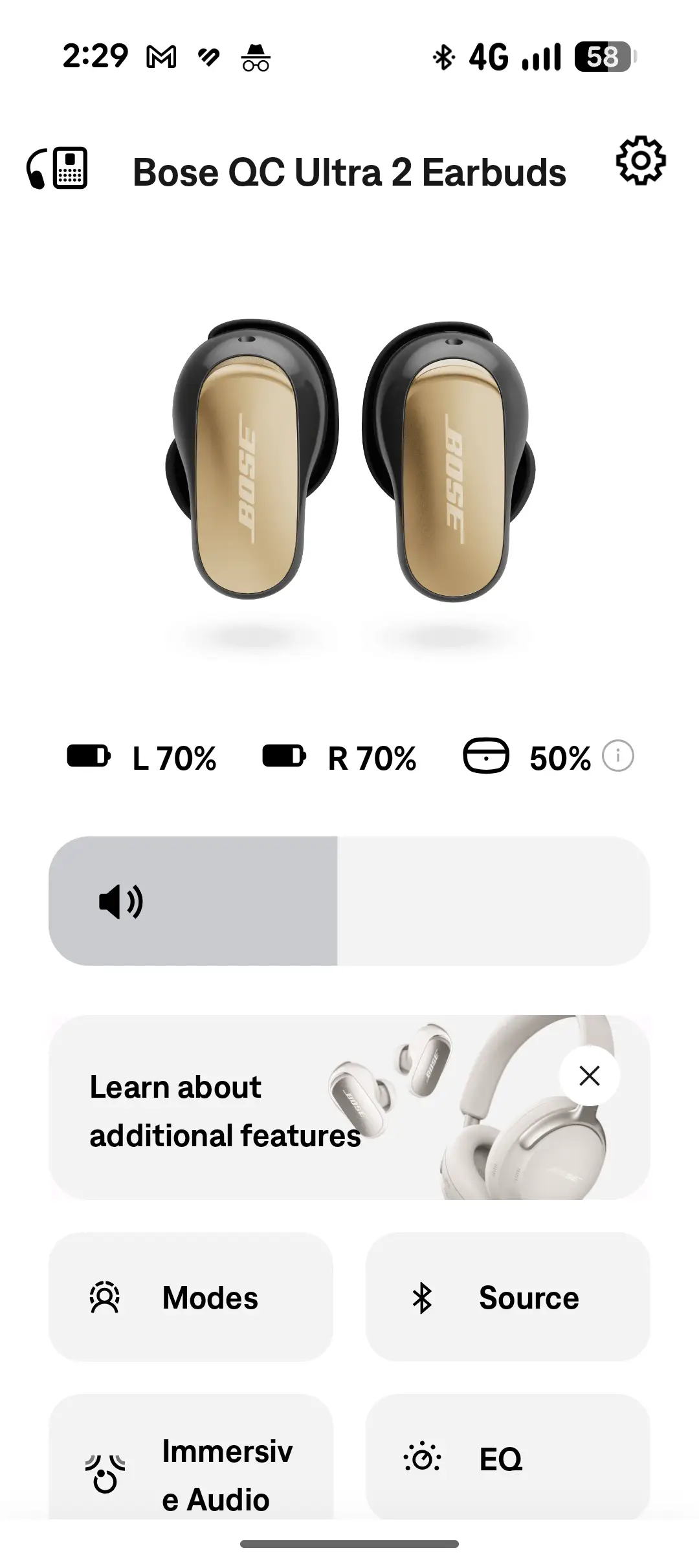Screen dimensions: 699x1568
Task: Open the settings gear
Action: (x=640, y=160)
